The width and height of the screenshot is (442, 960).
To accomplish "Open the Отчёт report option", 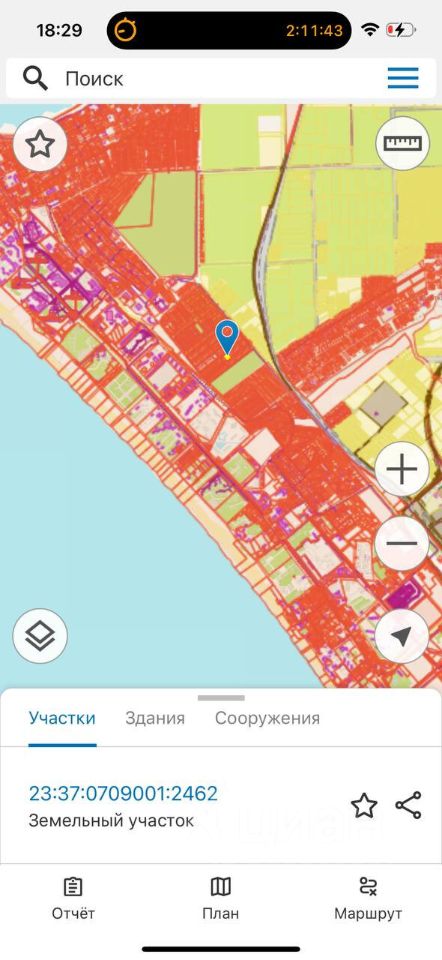I will pyautogui.click(x=73, y=898).
